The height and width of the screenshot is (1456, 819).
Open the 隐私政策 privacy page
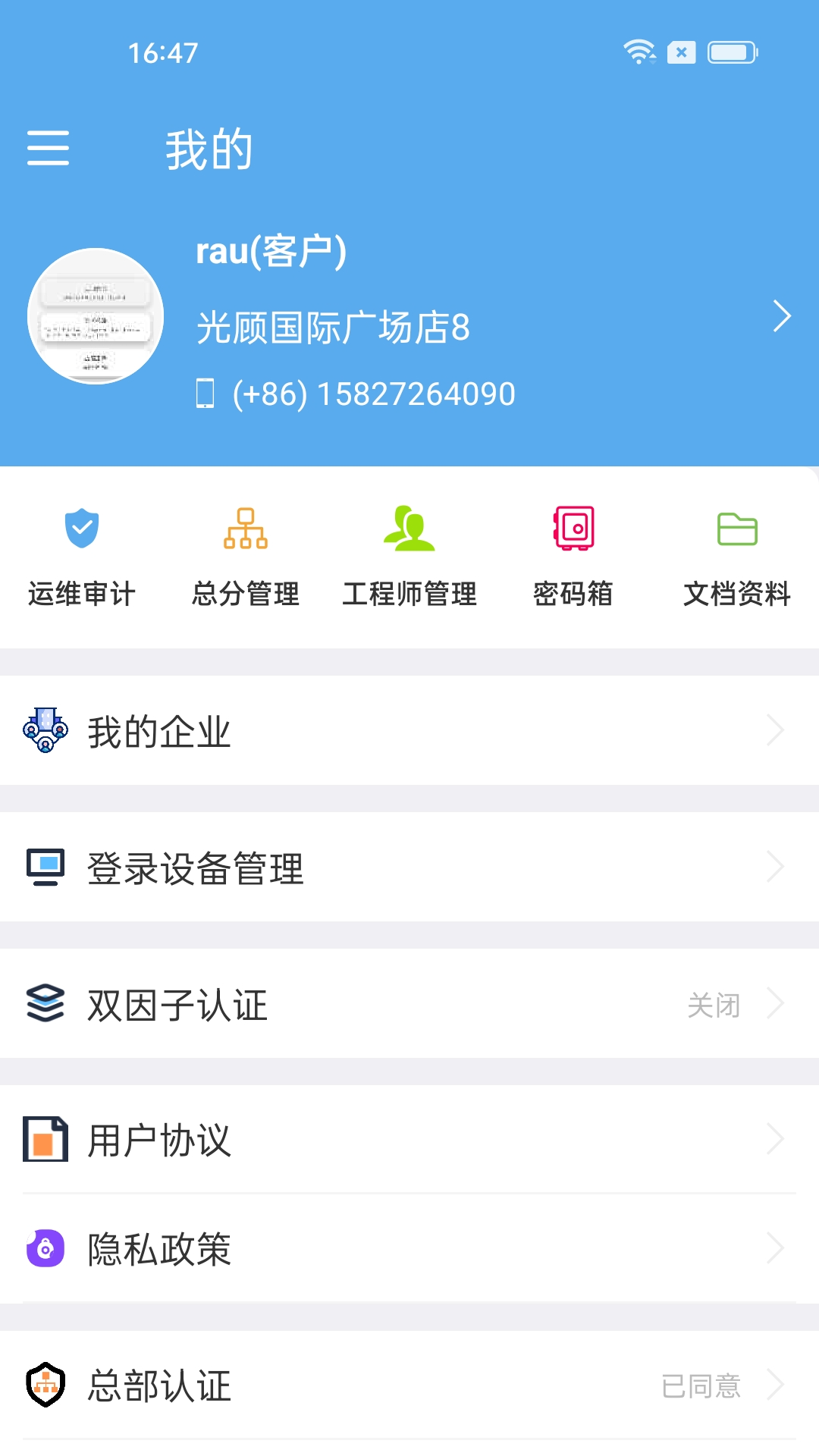159,1247
